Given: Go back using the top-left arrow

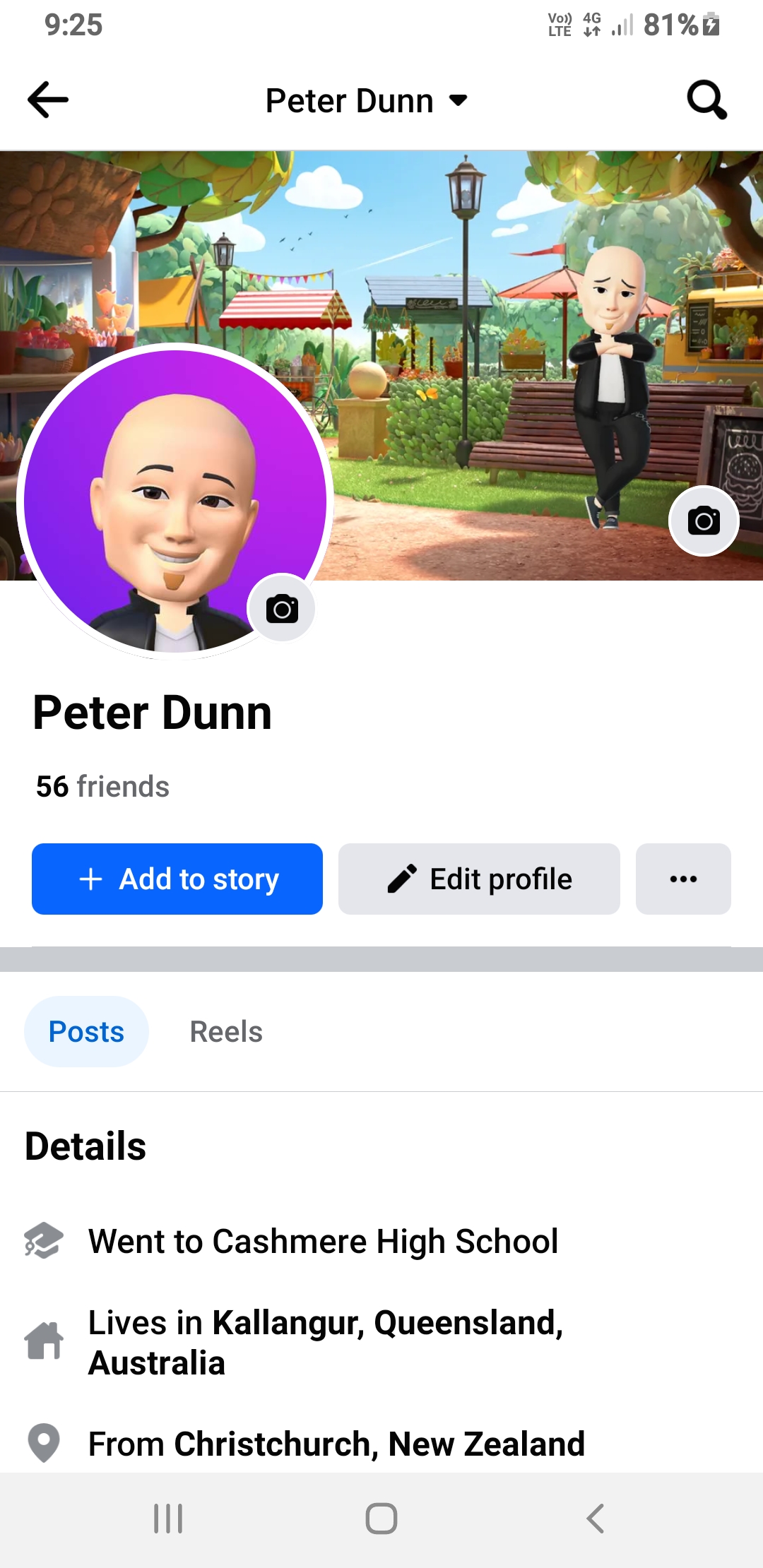Looking at the screenshot, I should pyautogui.click(x=48, y=100).
